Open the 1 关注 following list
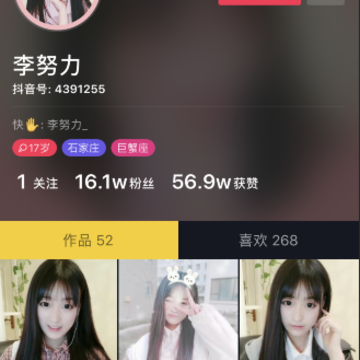The image size is (360, 360). [38, 183]
